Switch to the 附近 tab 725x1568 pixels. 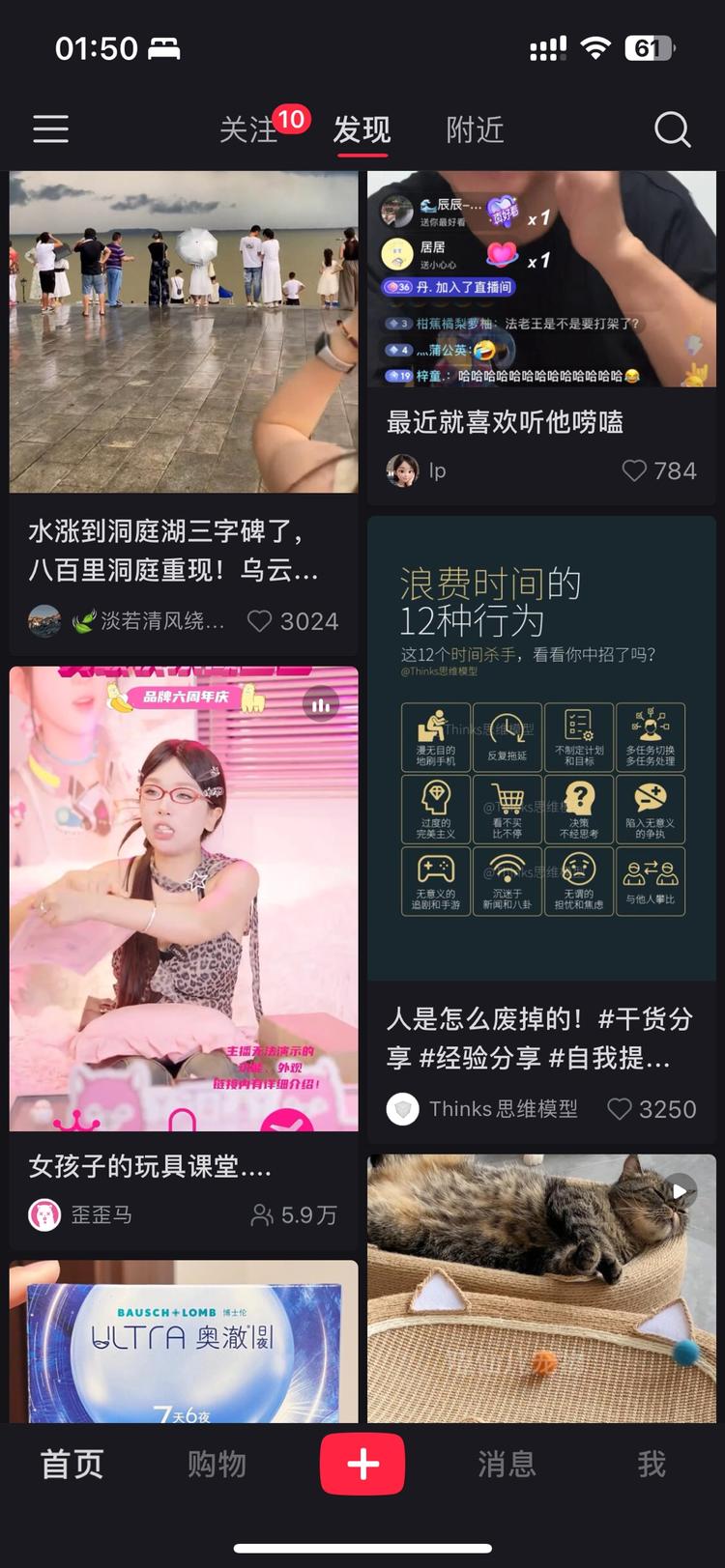click(474, 128)
